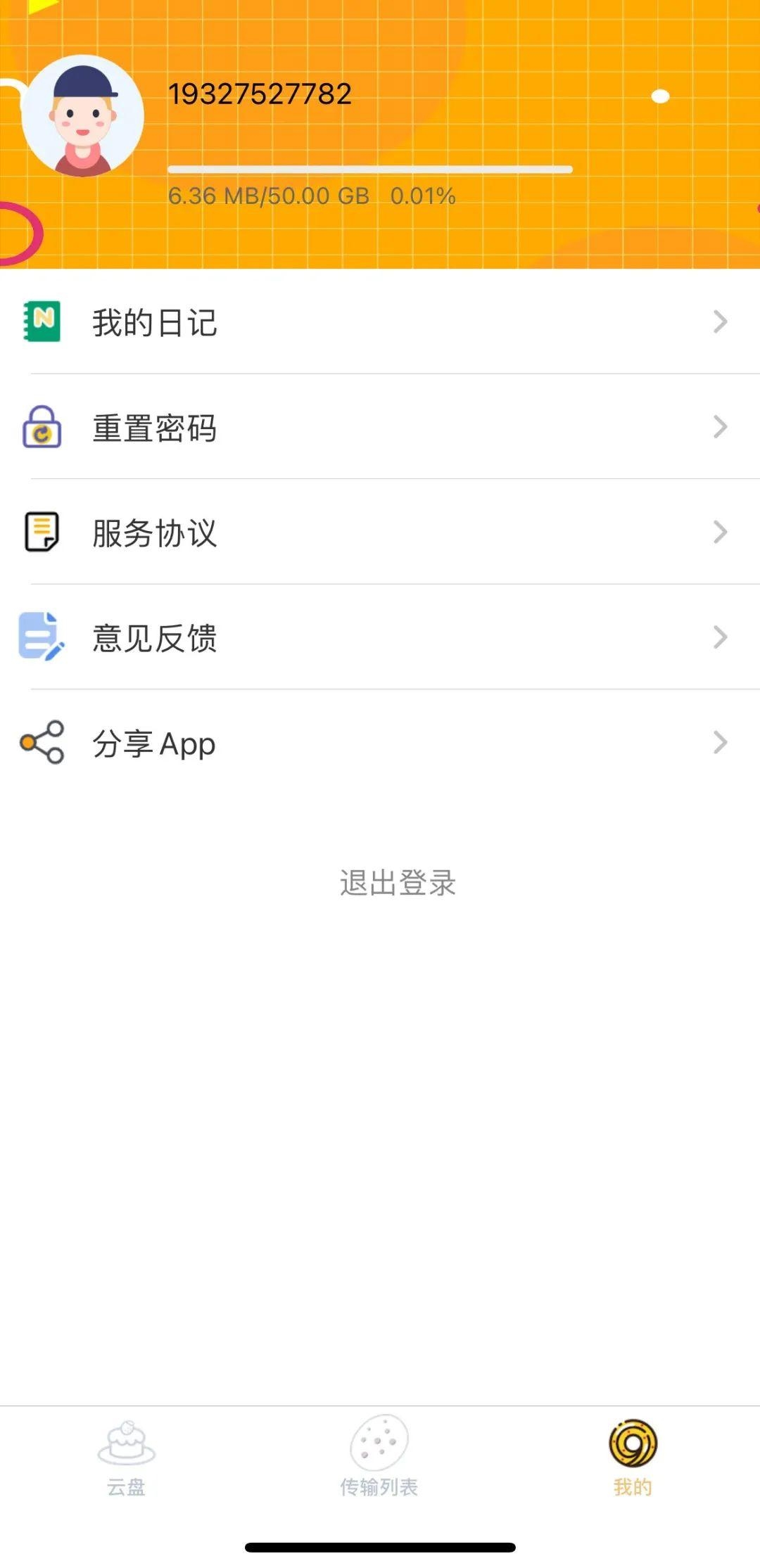The image size is (760, 1568).
Task: Select the 我的 tab
Action: coord(632,1460)
